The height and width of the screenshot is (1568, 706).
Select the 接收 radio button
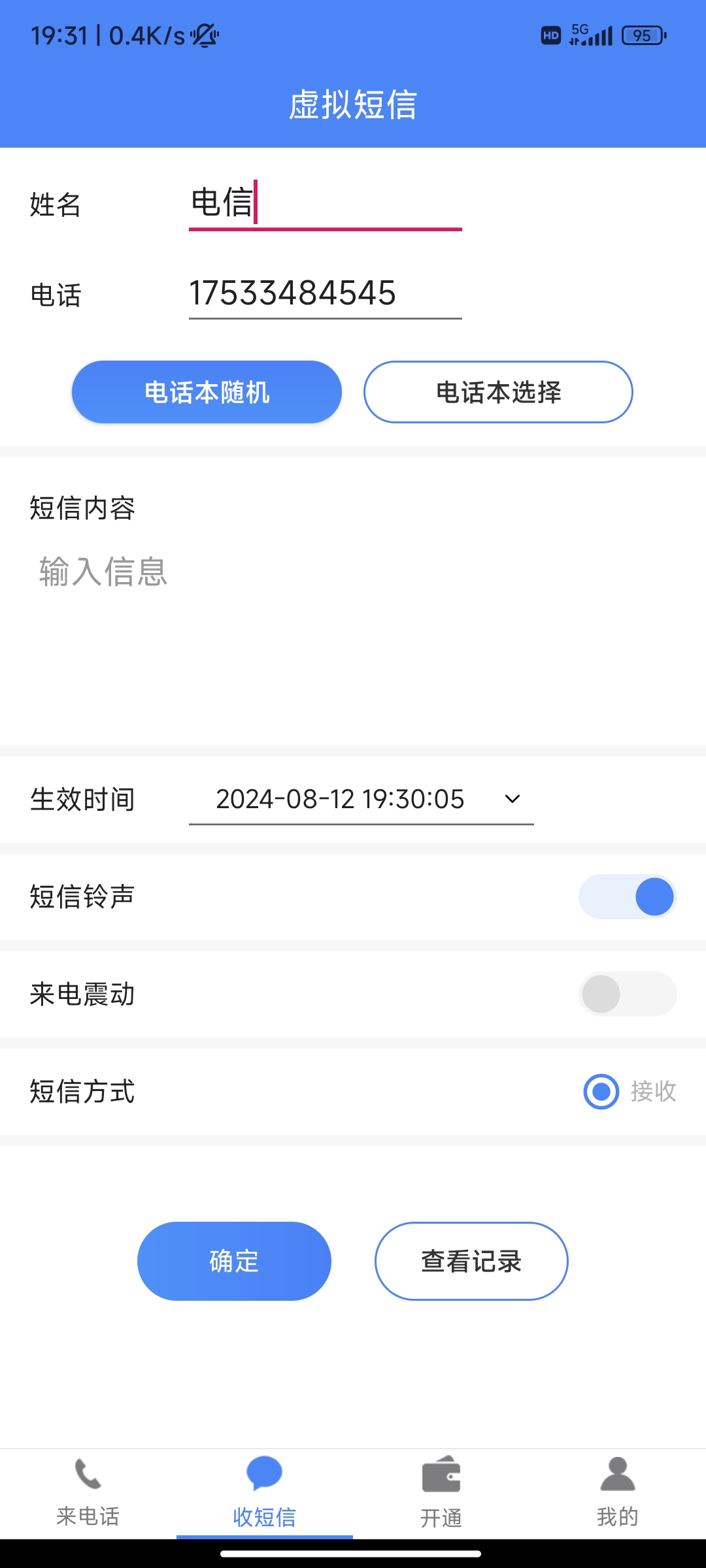(x=601, y=1092)
